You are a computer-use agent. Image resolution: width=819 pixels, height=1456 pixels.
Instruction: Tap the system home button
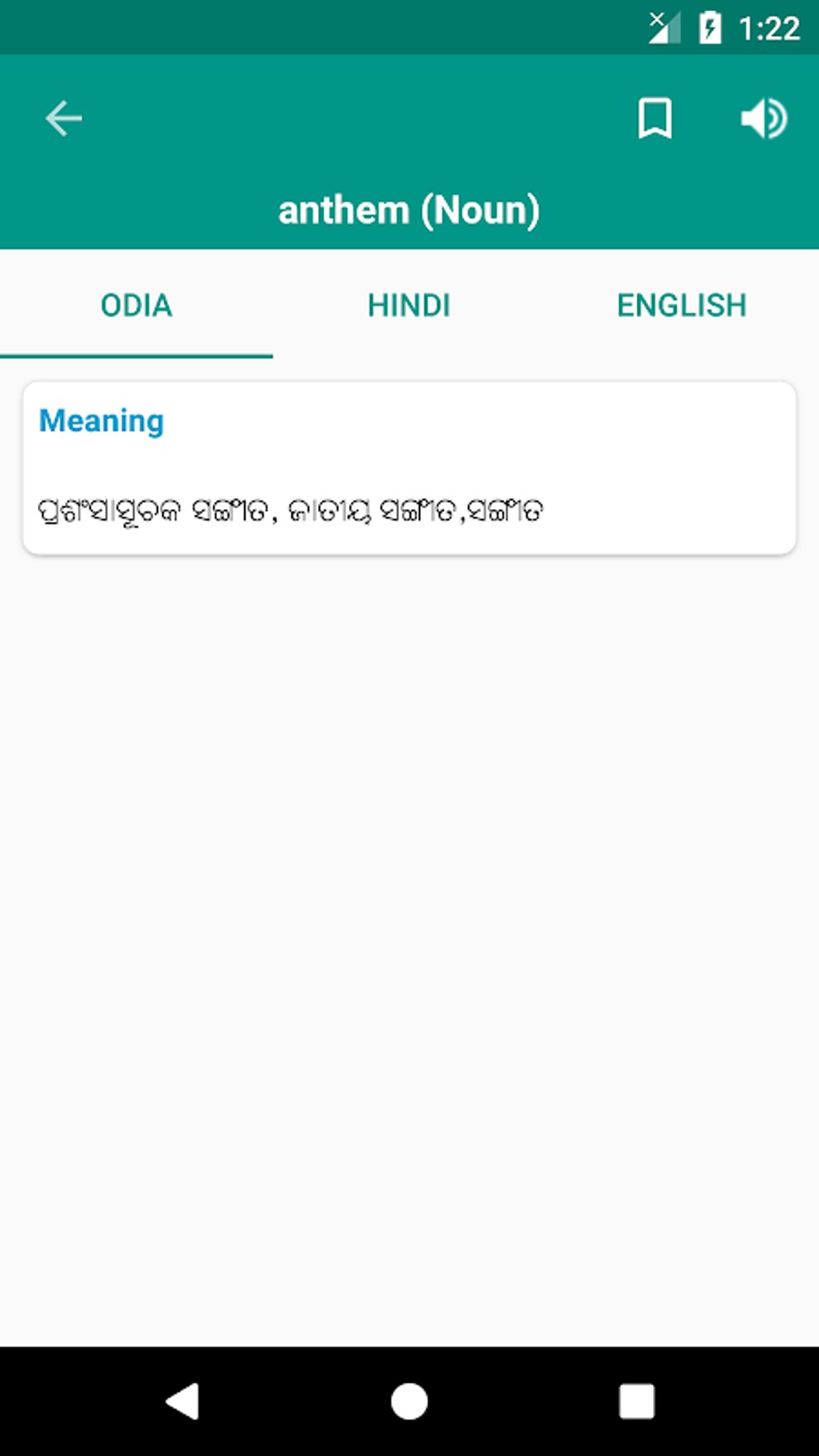(409, 1401)
